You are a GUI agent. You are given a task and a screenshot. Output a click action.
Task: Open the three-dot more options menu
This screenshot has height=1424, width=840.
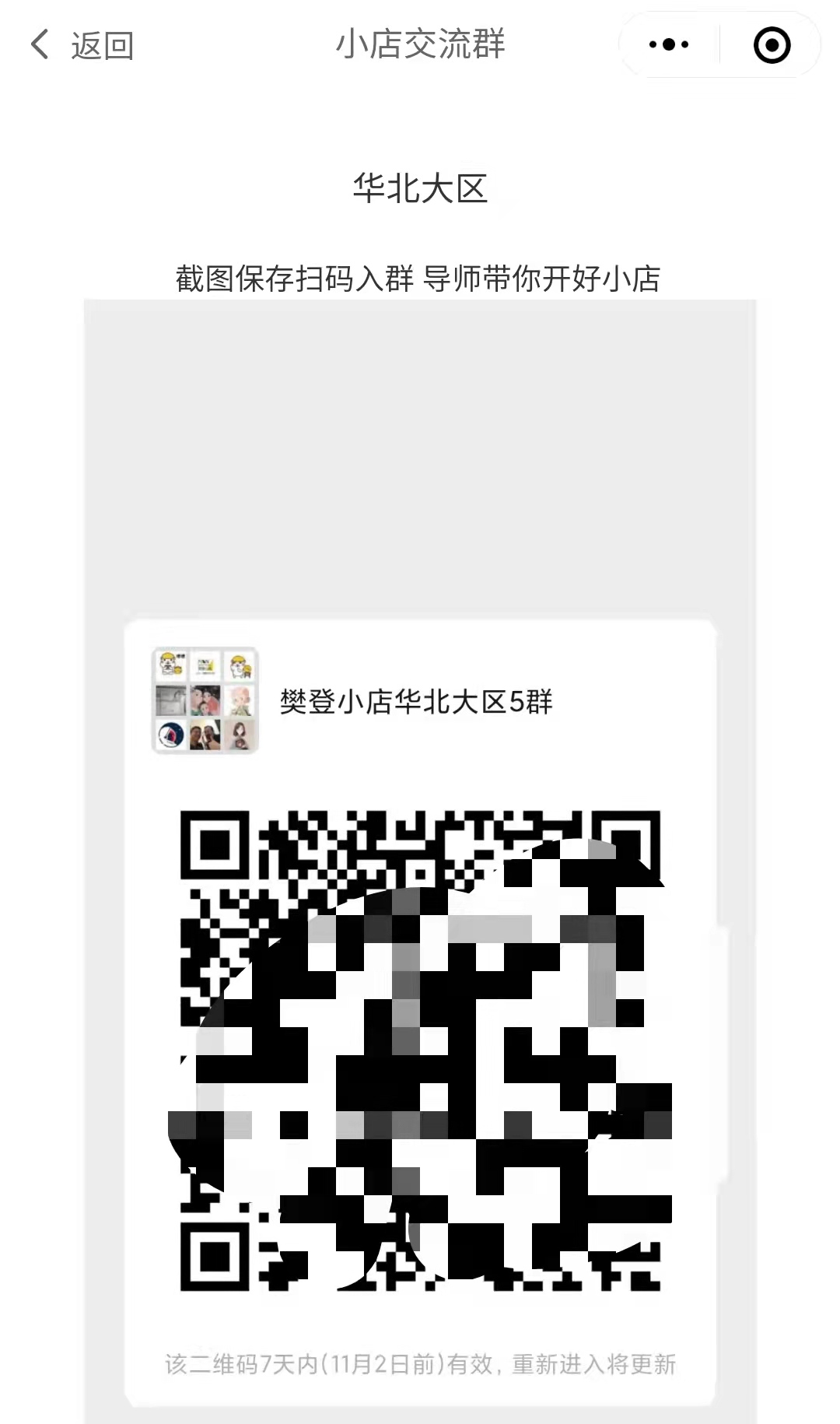(669, 44)
